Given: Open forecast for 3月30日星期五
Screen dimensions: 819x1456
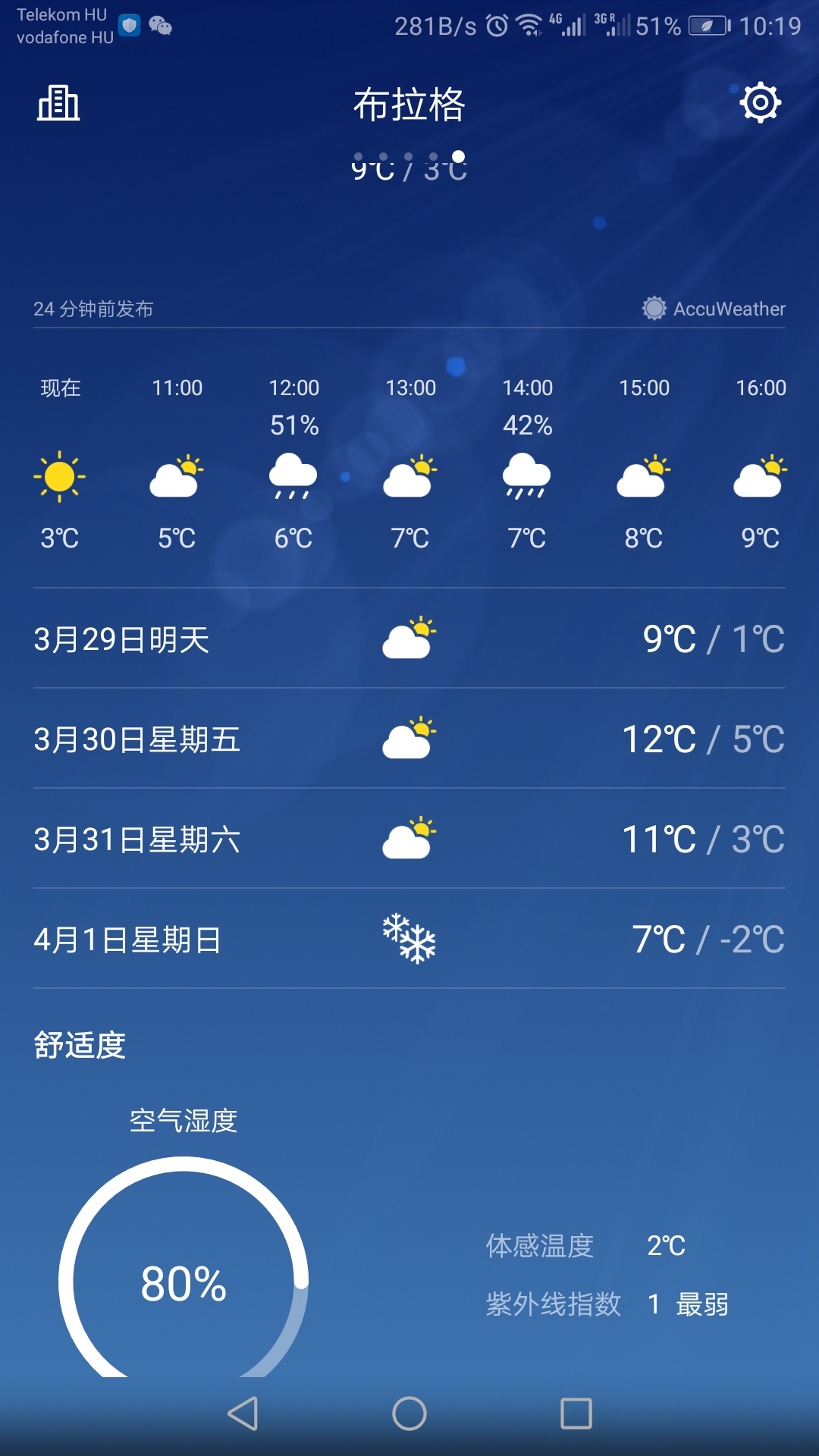Looking at the screenshot, I should pyautogui.click(x=409, y=739).
